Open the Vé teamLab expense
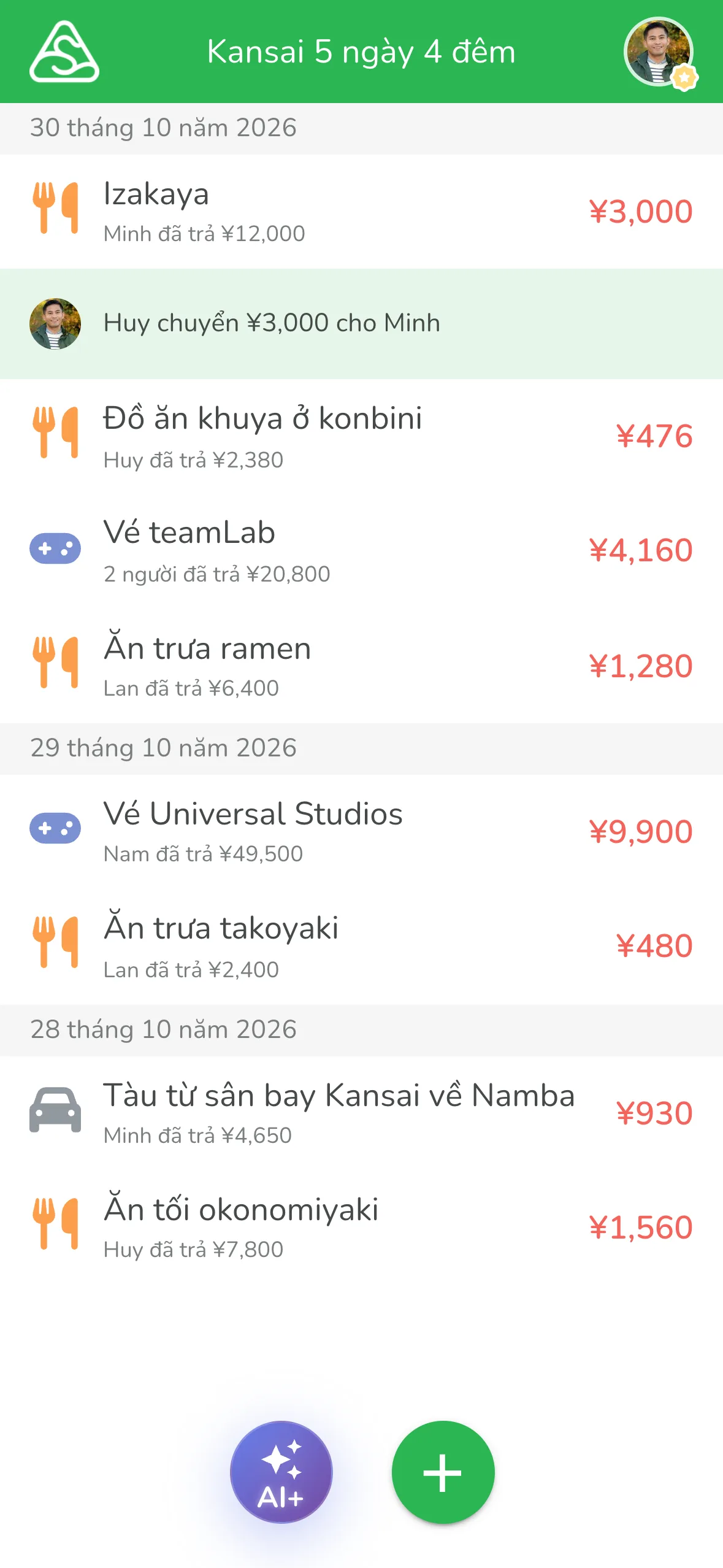 (361, 550)
